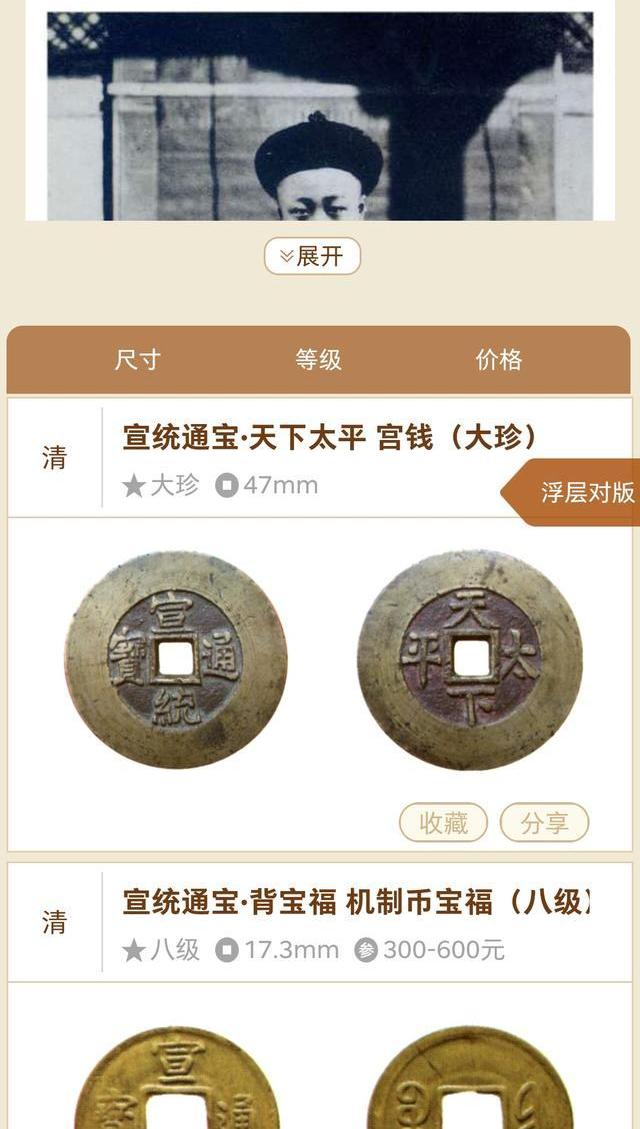Open 宣统通宝·背宝福 机制币 coin entry
Viewport: 640px width, 1129px height.
tap(355, 902)
